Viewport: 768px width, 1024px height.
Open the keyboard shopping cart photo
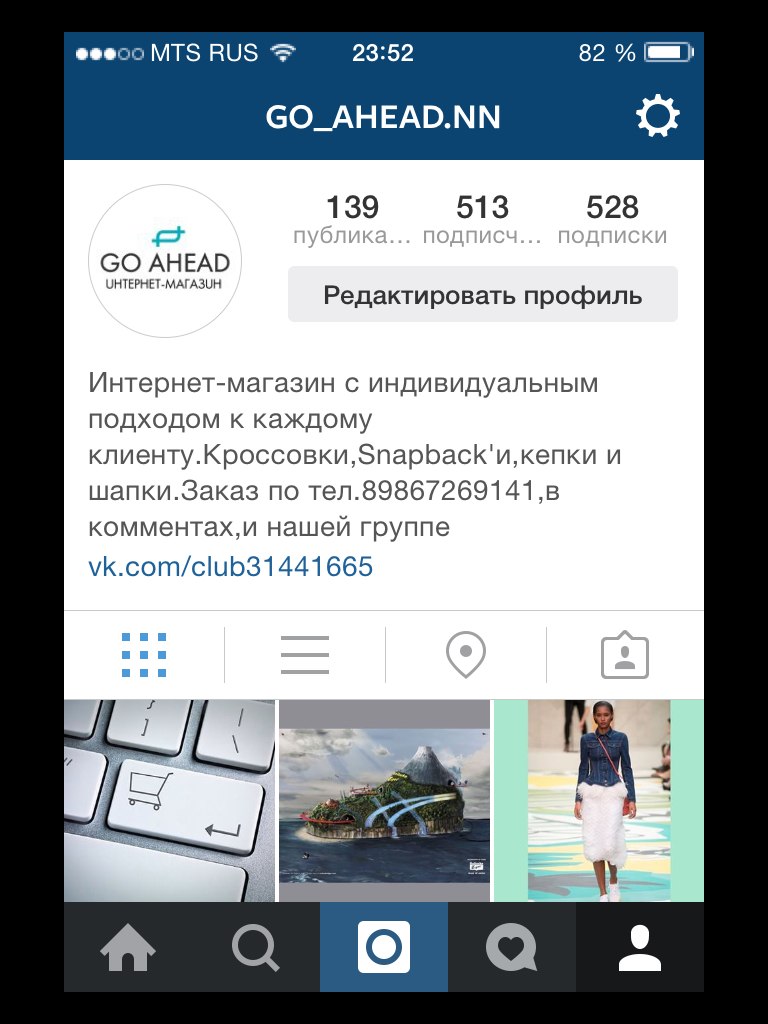coord(169,800)
